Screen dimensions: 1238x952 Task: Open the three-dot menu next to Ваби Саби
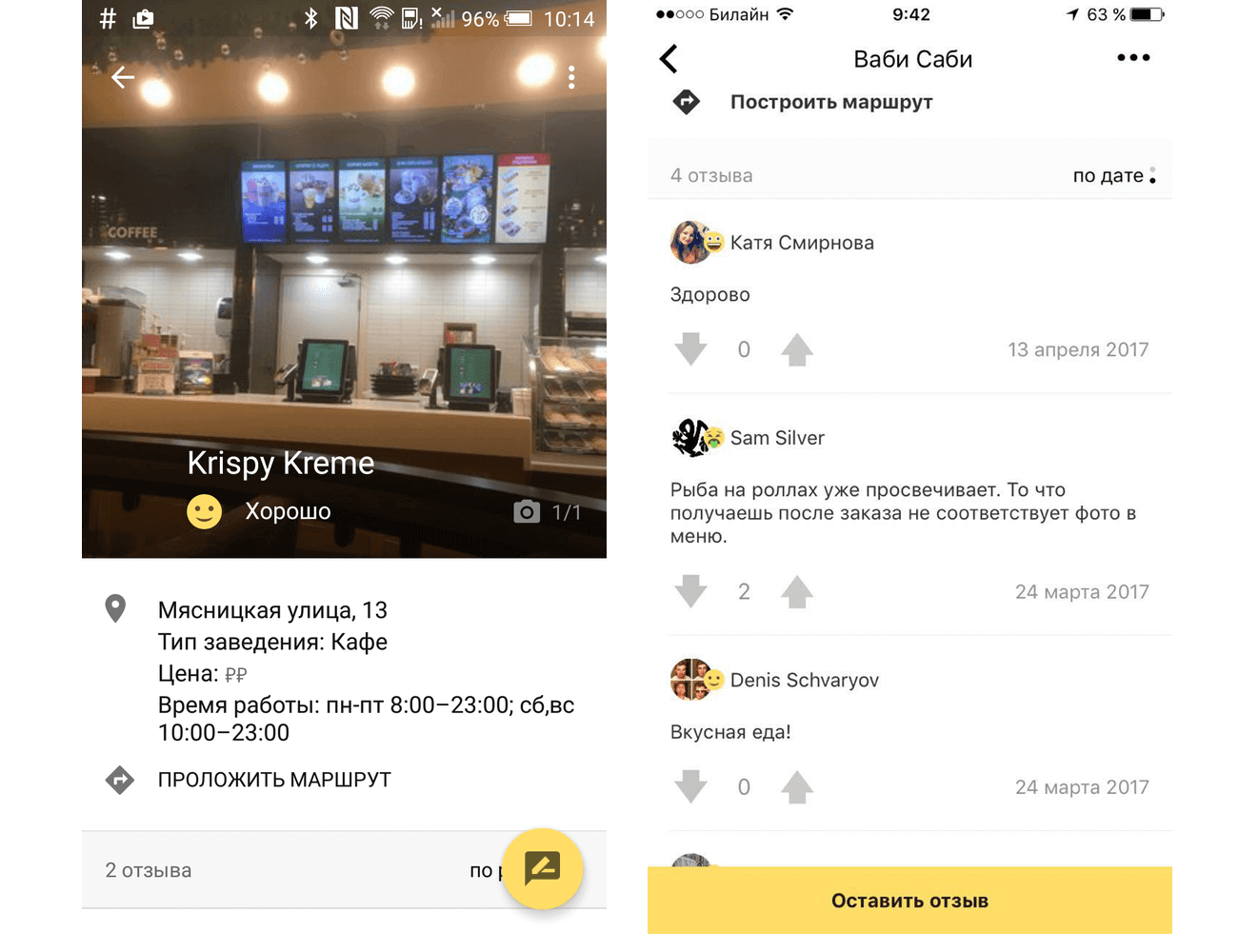click(x=1133, y=58)
